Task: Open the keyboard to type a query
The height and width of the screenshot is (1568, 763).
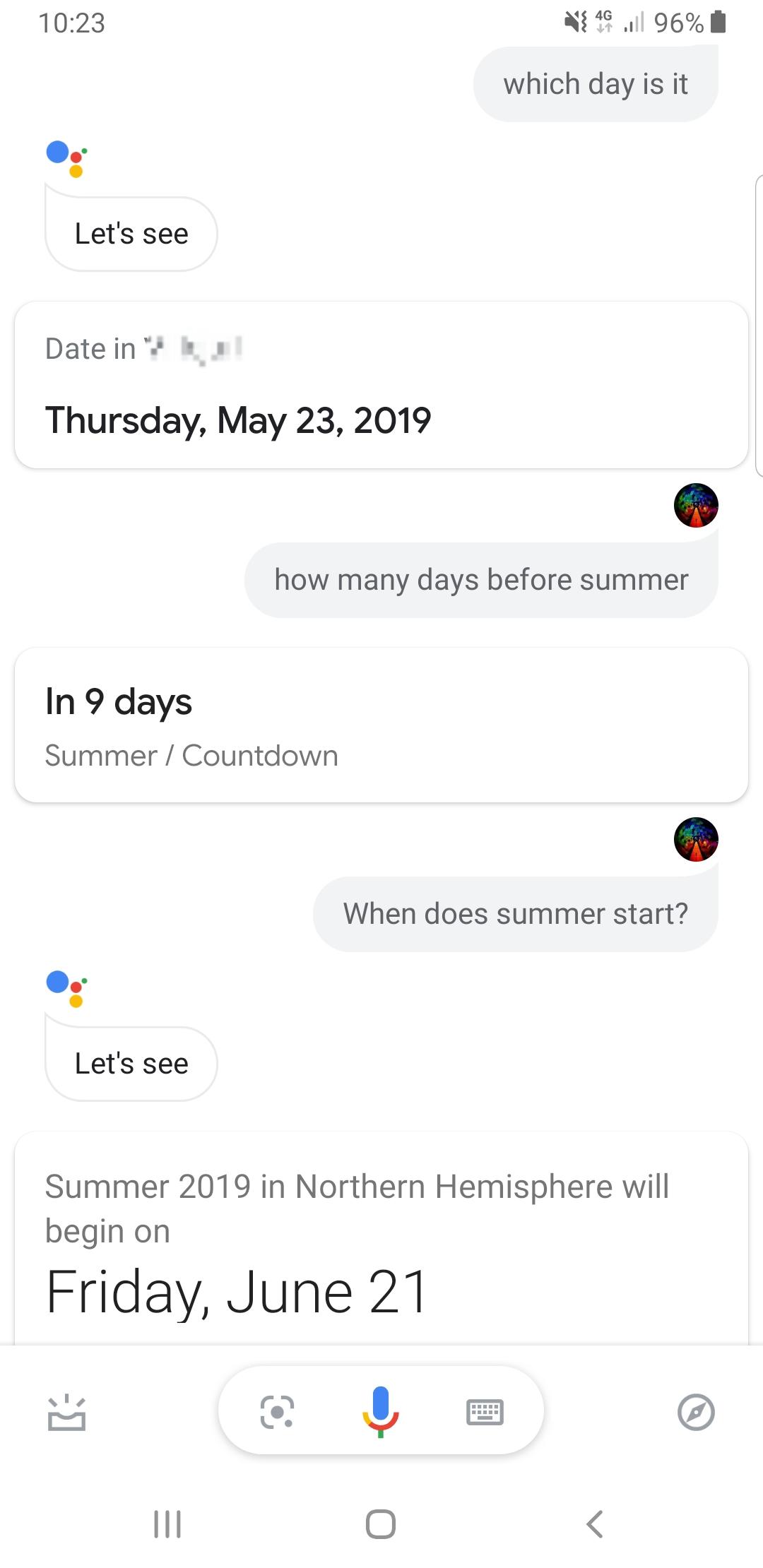Action: coord(485,1412)
